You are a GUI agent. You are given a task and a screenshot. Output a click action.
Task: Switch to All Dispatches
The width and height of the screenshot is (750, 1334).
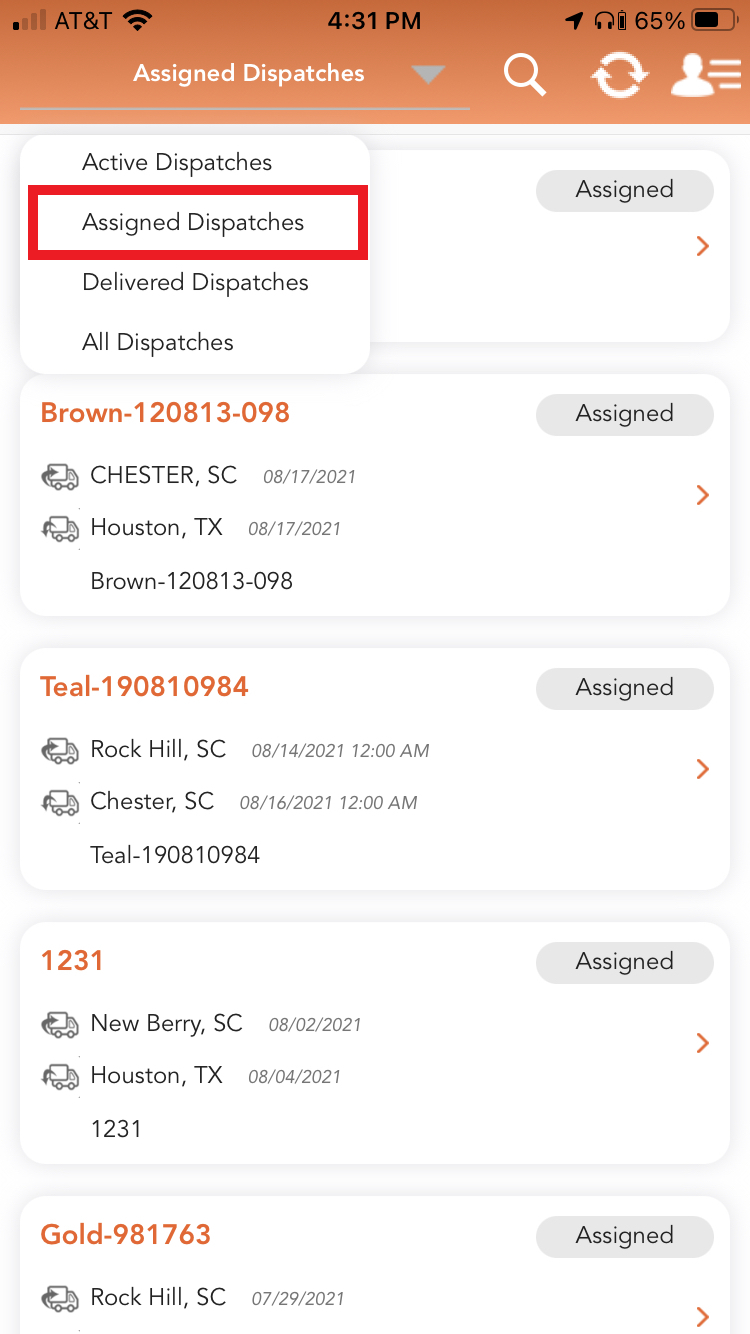[x=158, y=342]
